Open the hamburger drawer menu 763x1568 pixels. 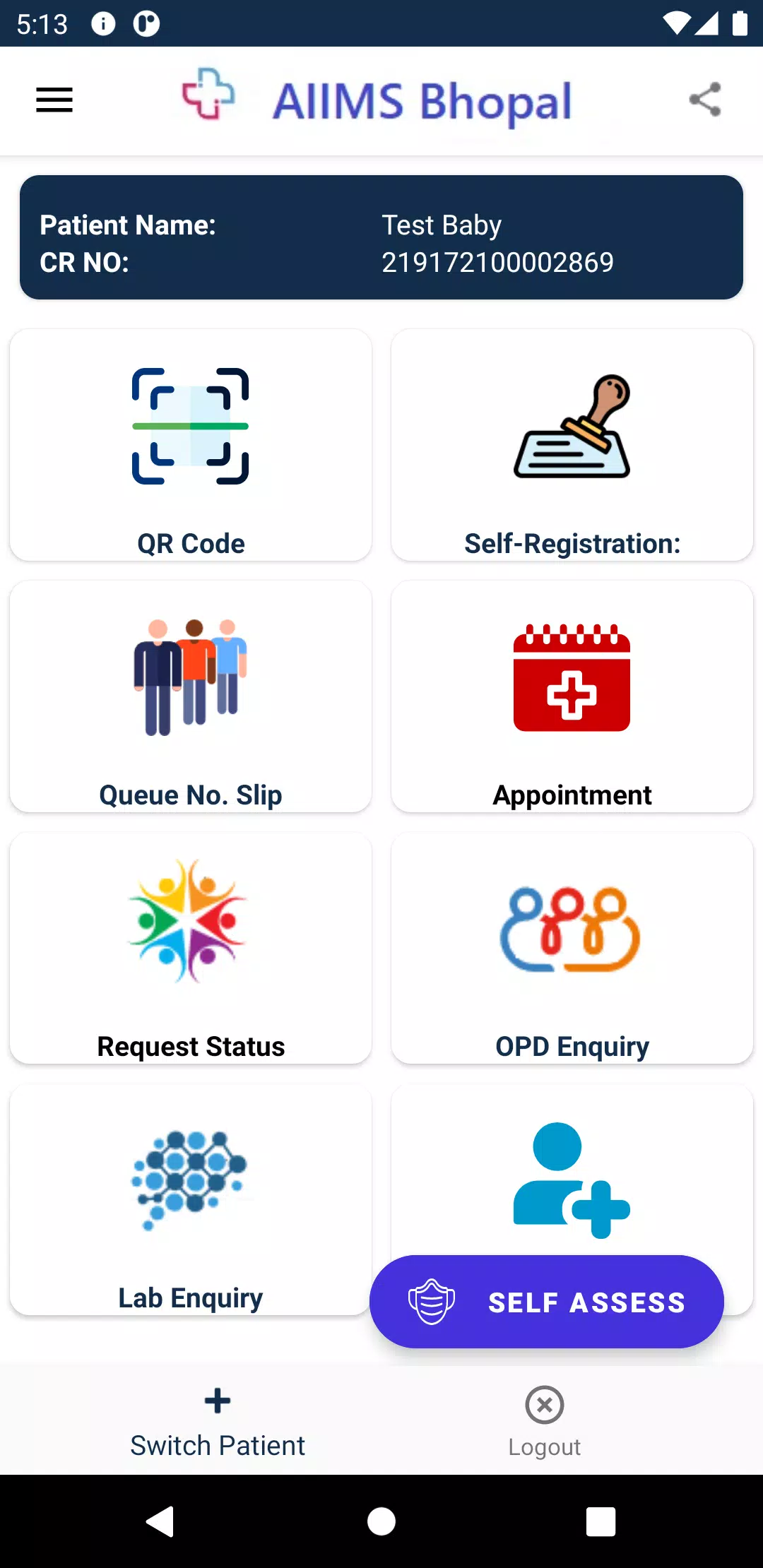click(x=54, y=100)
